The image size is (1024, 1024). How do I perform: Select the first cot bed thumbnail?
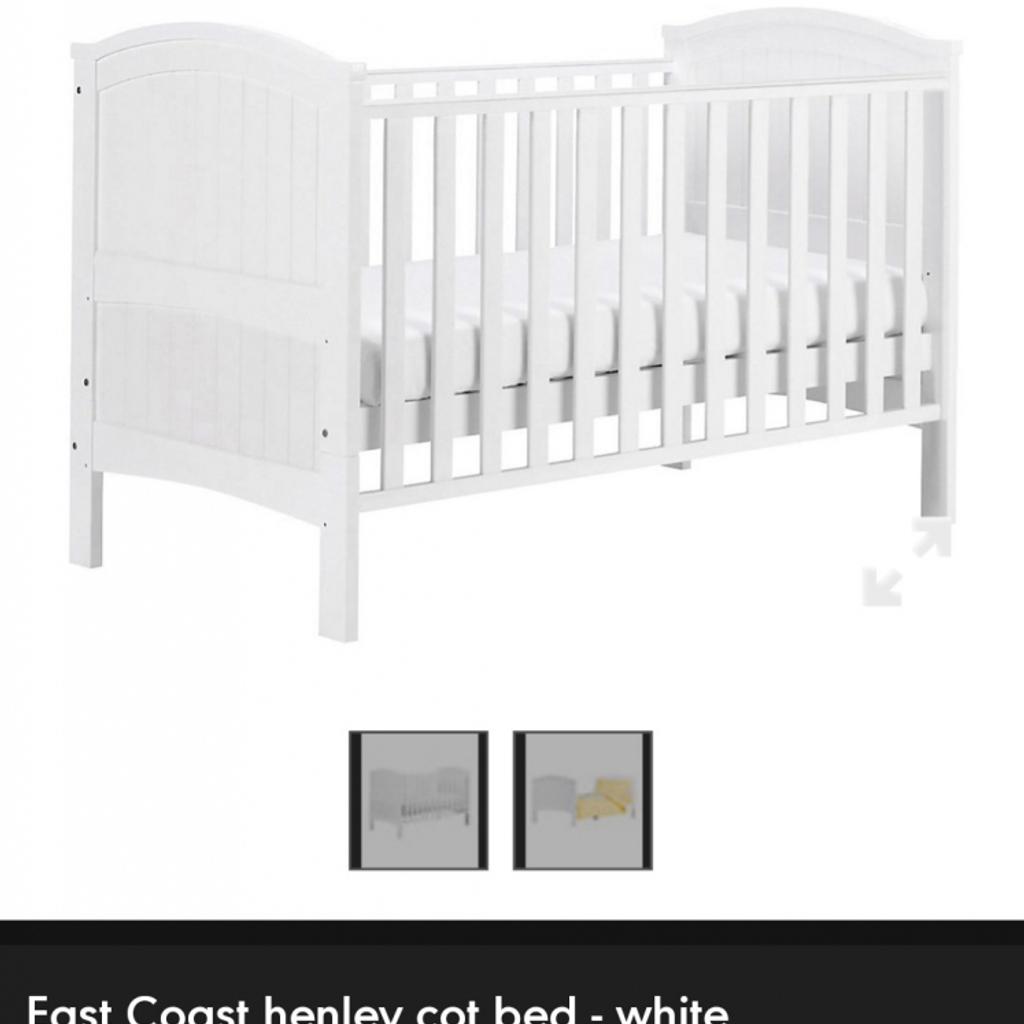(418, 800)
